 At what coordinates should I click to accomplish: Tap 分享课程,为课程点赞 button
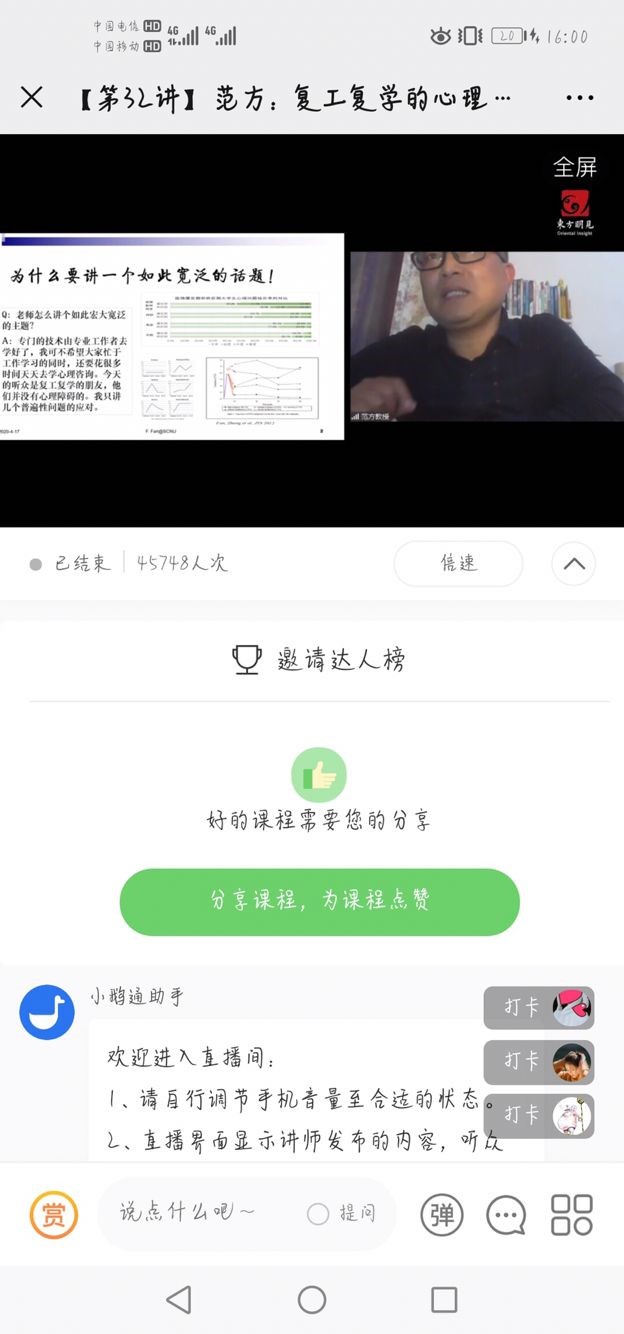pos(320,901)
